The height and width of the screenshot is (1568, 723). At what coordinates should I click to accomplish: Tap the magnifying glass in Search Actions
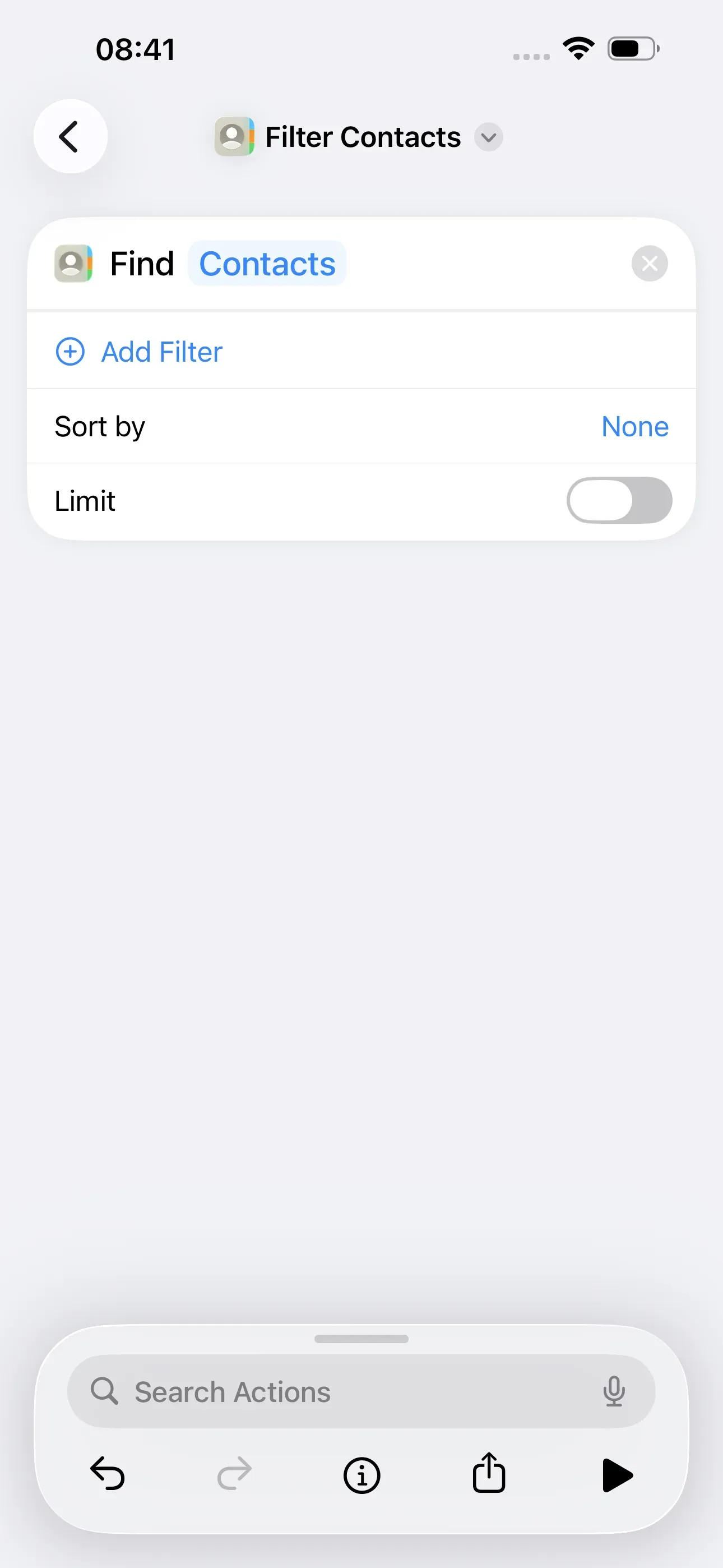106,1390
